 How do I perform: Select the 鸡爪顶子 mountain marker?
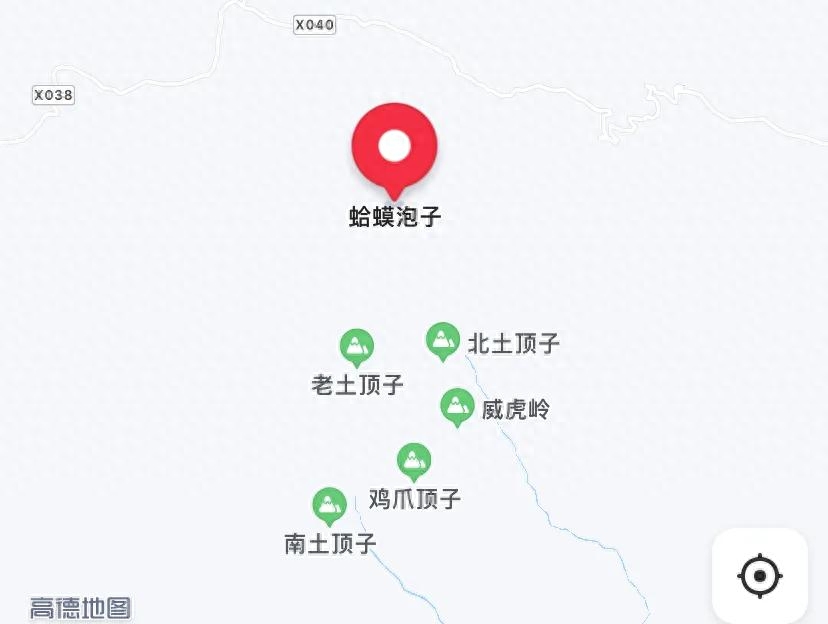(x=414, y=461)
